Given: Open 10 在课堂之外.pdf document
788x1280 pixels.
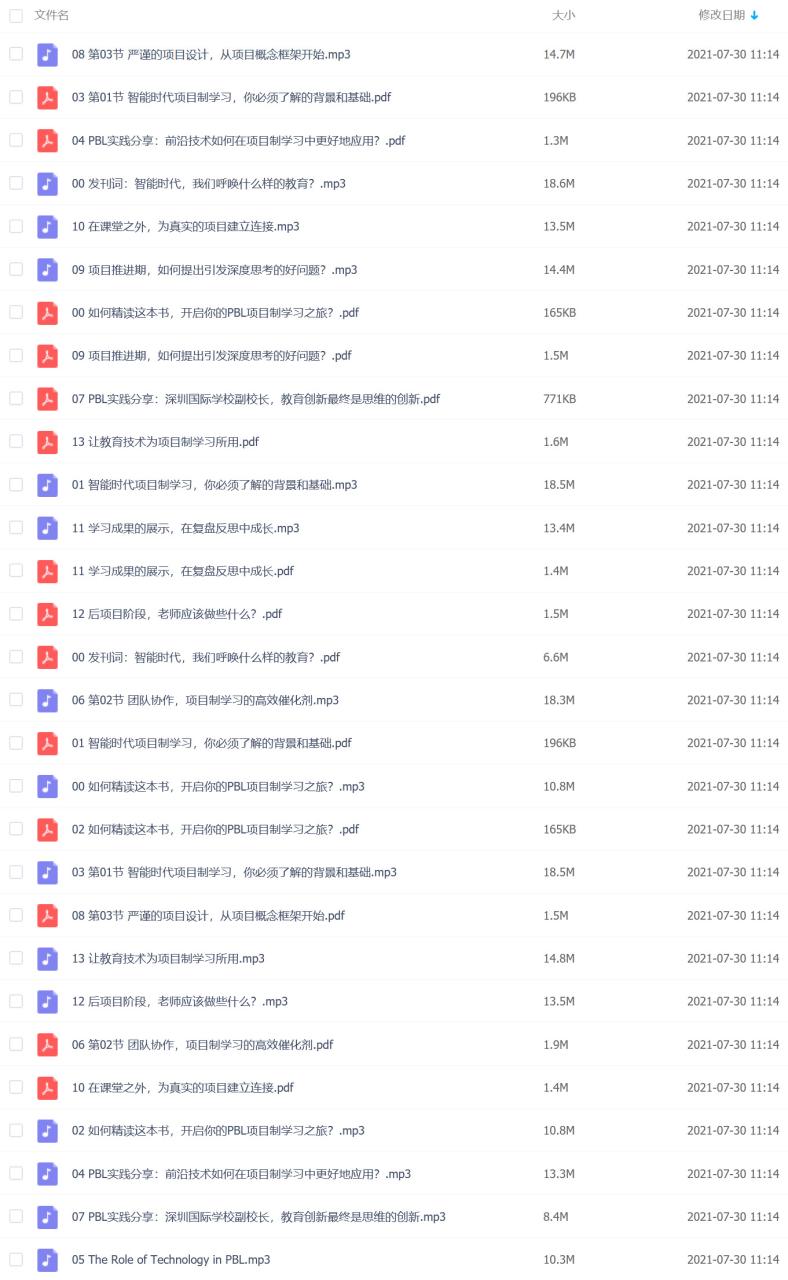Looking at the screenshot, I should pyautogui.click(x=182, y=1087).
